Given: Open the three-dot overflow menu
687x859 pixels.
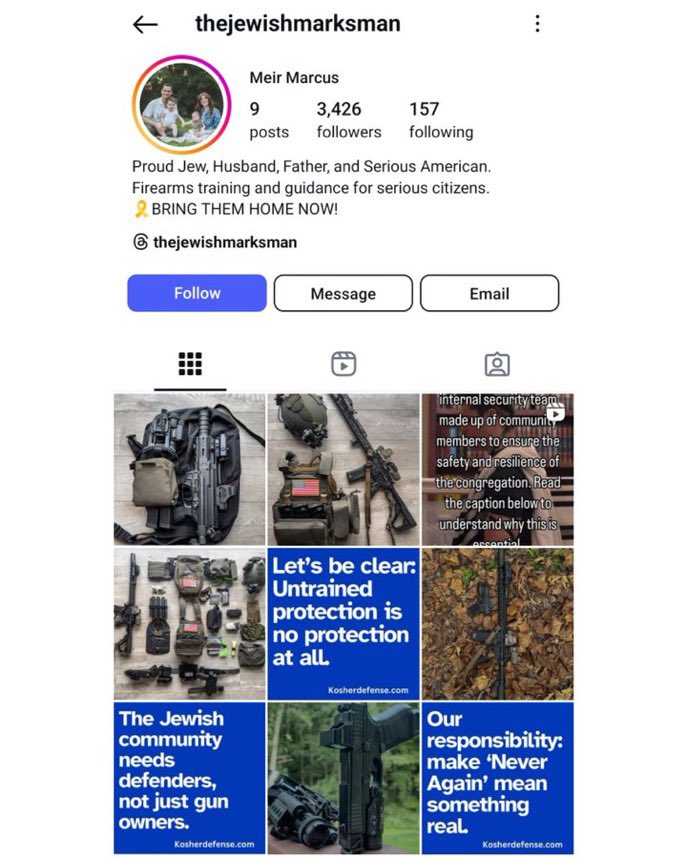Looking at the screenshot, I should pyautogui.click(x=537, y=24).
